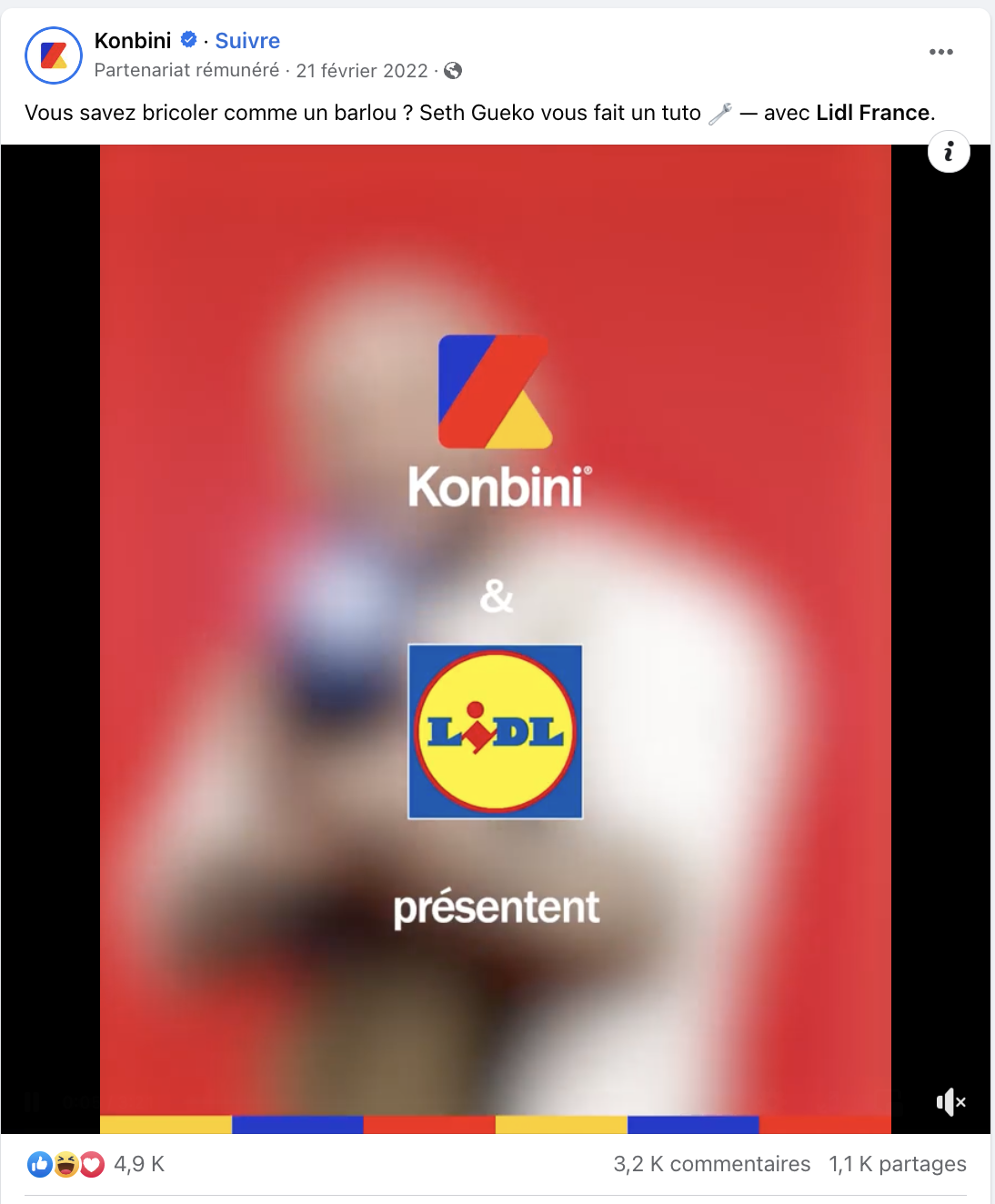
Task: View the 1,1 K partages
Action: point(897,1164)
